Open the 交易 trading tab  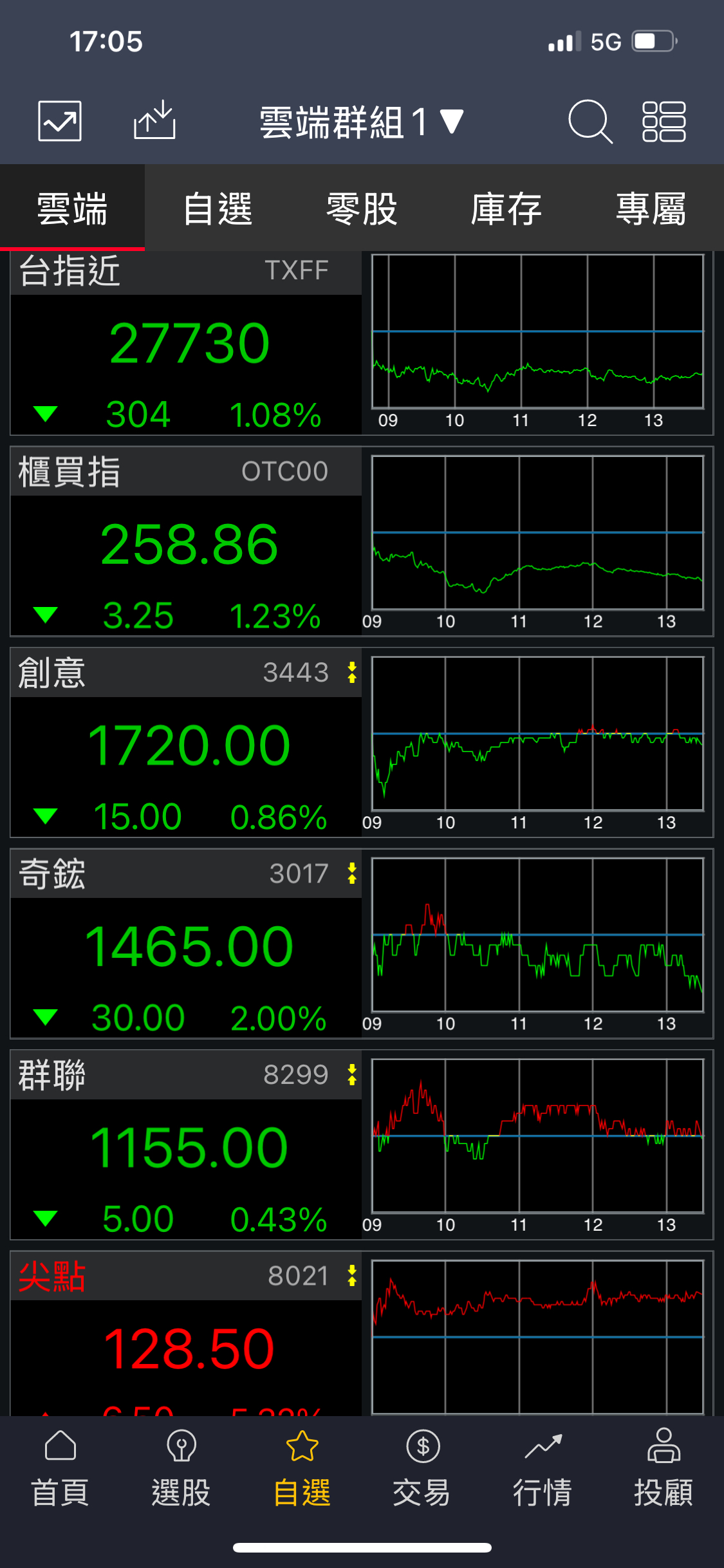pos(422,1469)
